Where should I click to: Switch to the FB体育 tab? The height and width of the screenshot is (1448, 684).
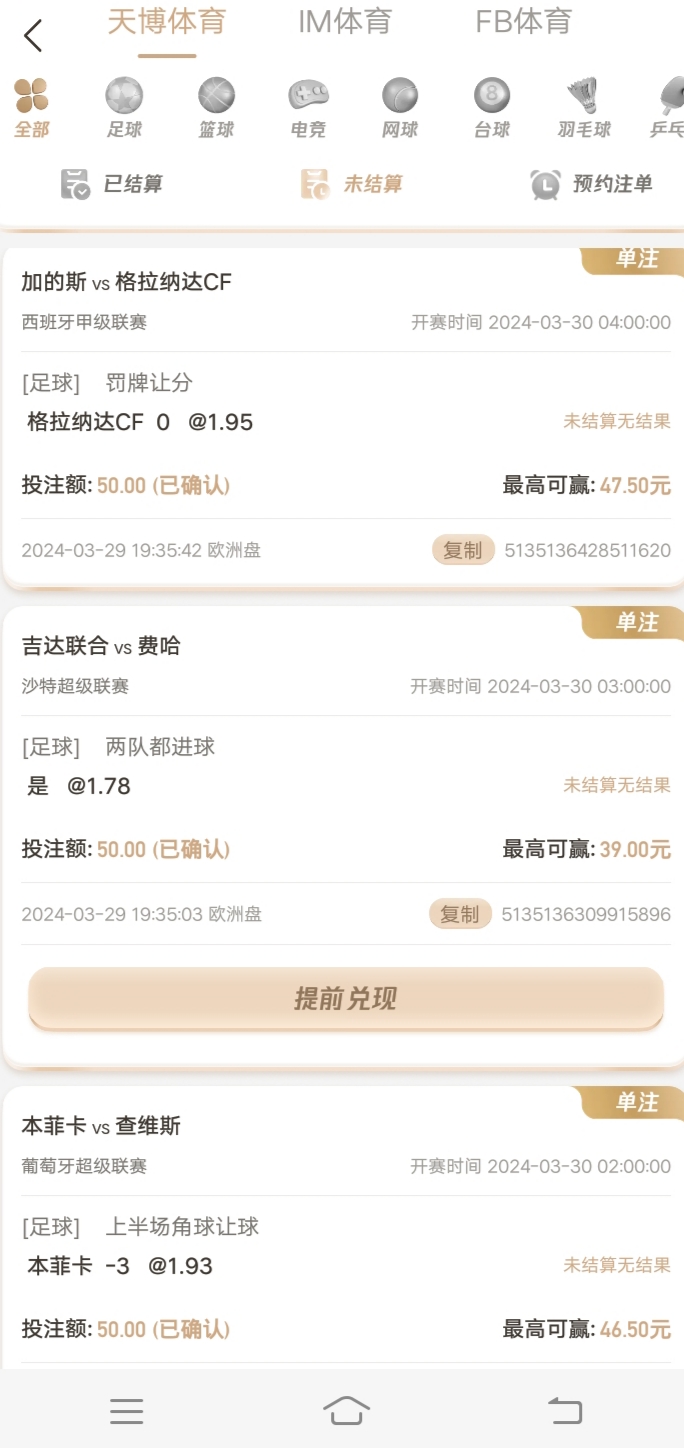(x=523, y=22)
